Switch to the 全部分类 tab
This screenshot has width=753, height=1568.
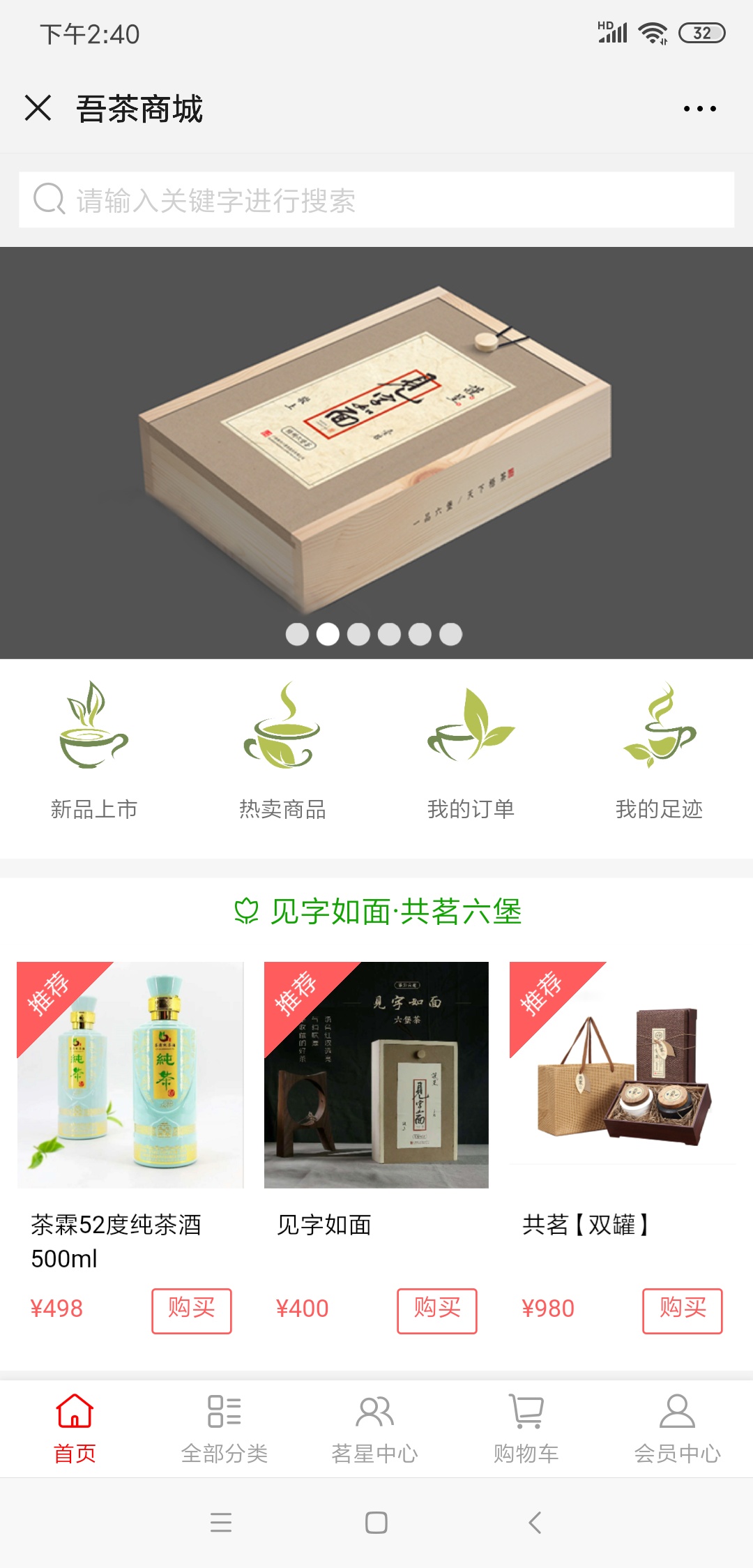tap(225, 1428)
